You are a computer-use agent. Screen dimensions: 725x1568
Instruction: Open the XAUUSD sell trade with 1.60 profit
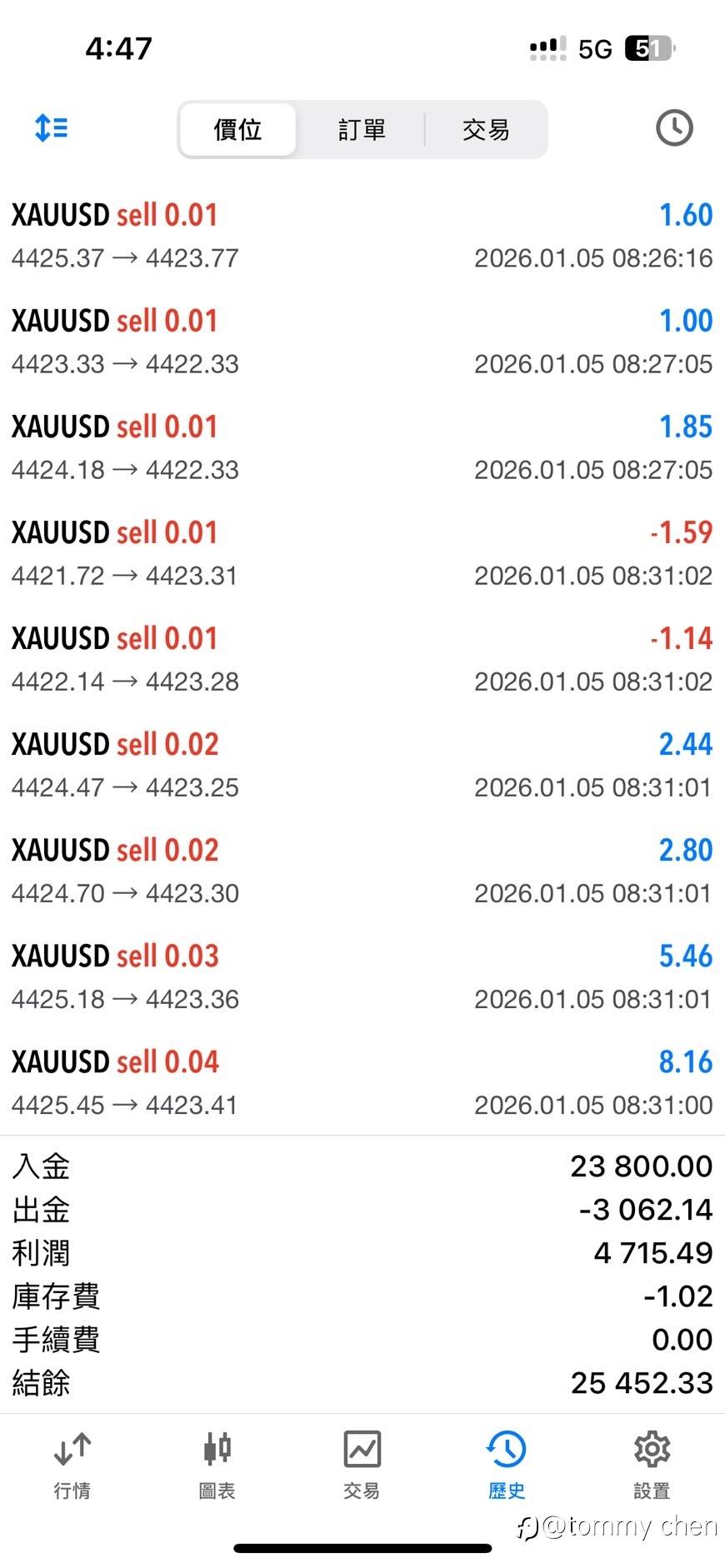tap(362, 235)
